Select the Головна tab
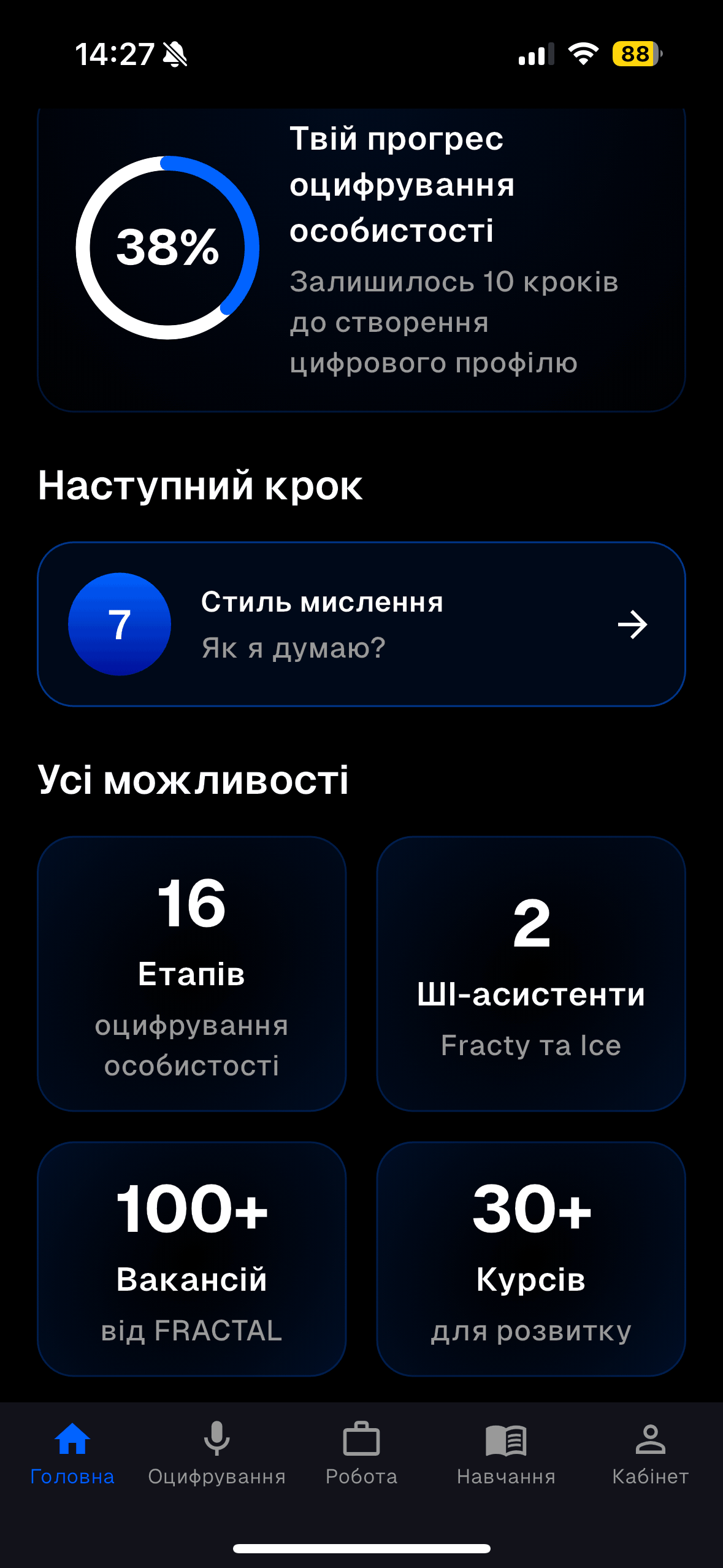The image size is (723, 1568). click(x=72, y=1453)
